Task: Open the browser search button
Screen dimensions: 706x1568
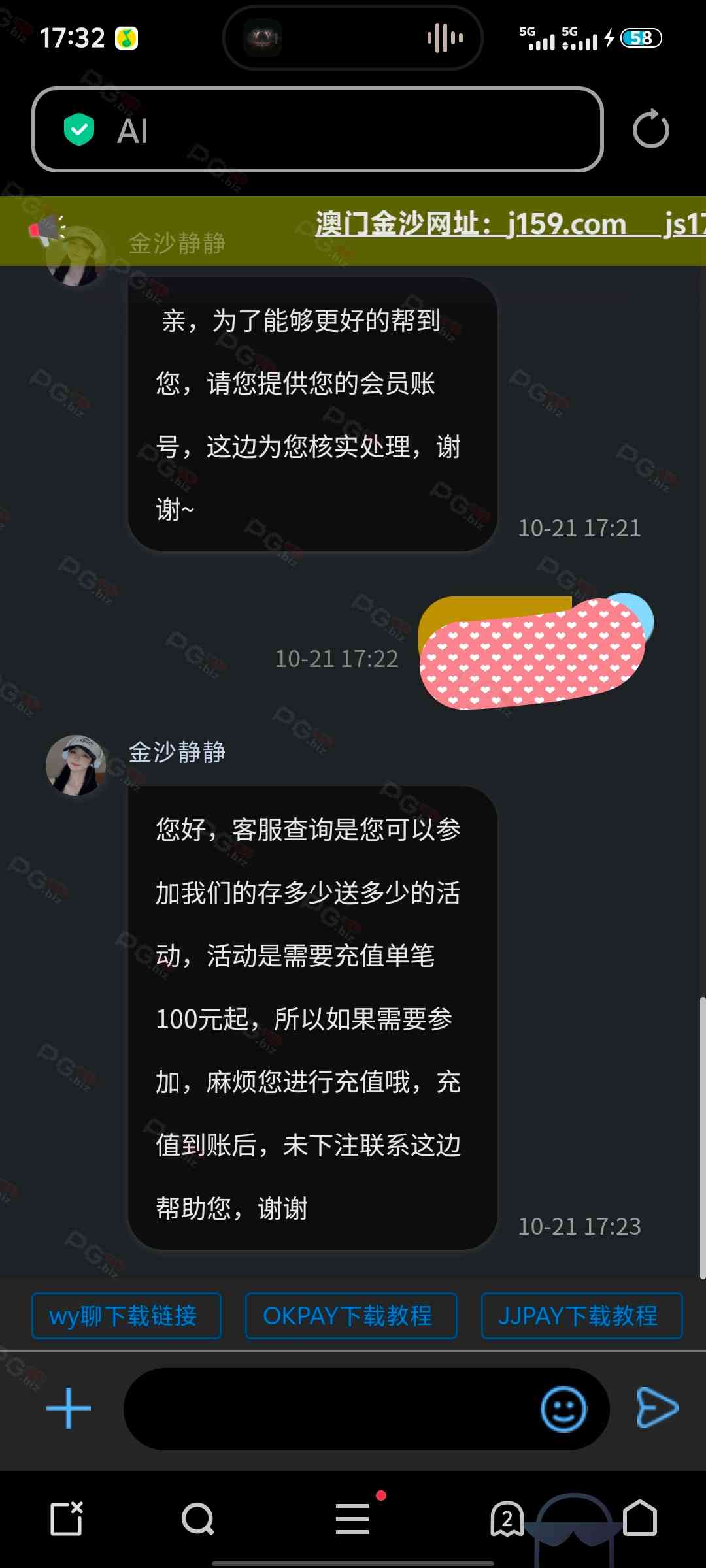Action: [x=197, y=1519]
